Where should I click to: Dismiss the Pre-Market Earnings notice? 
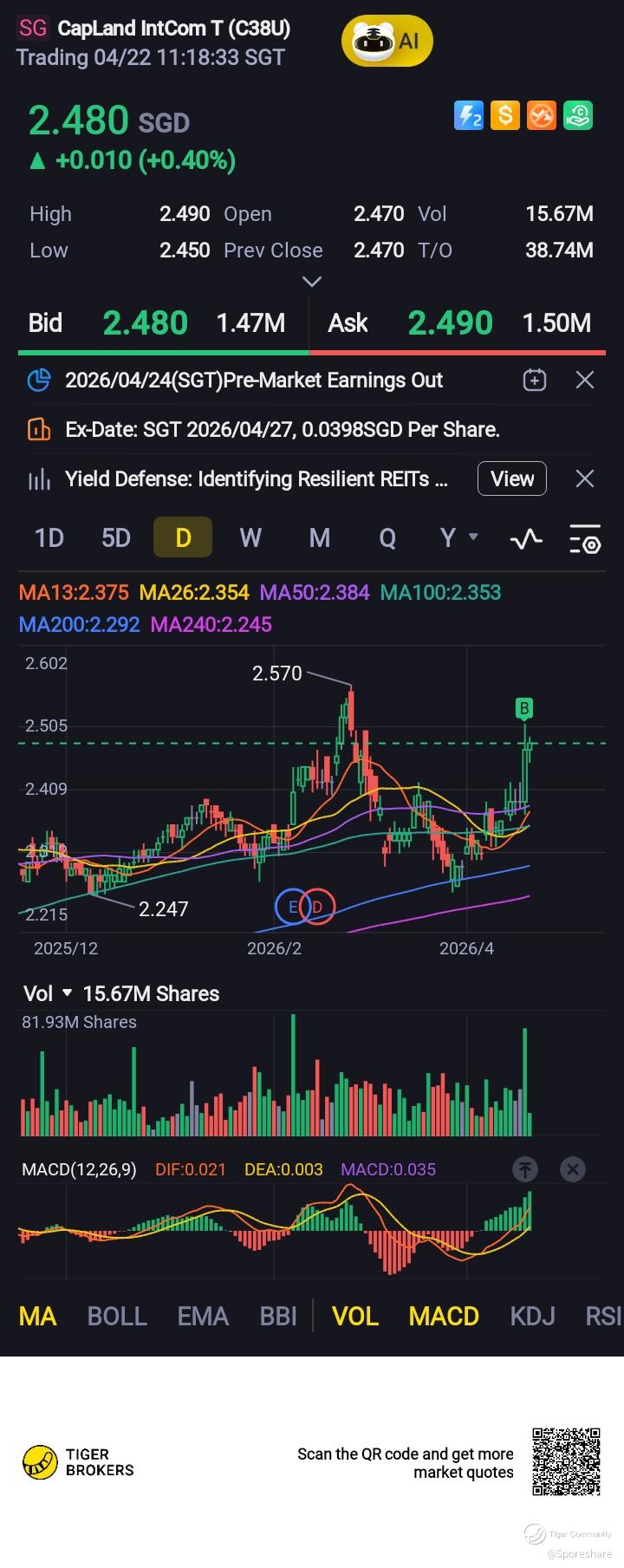point(585,380)
